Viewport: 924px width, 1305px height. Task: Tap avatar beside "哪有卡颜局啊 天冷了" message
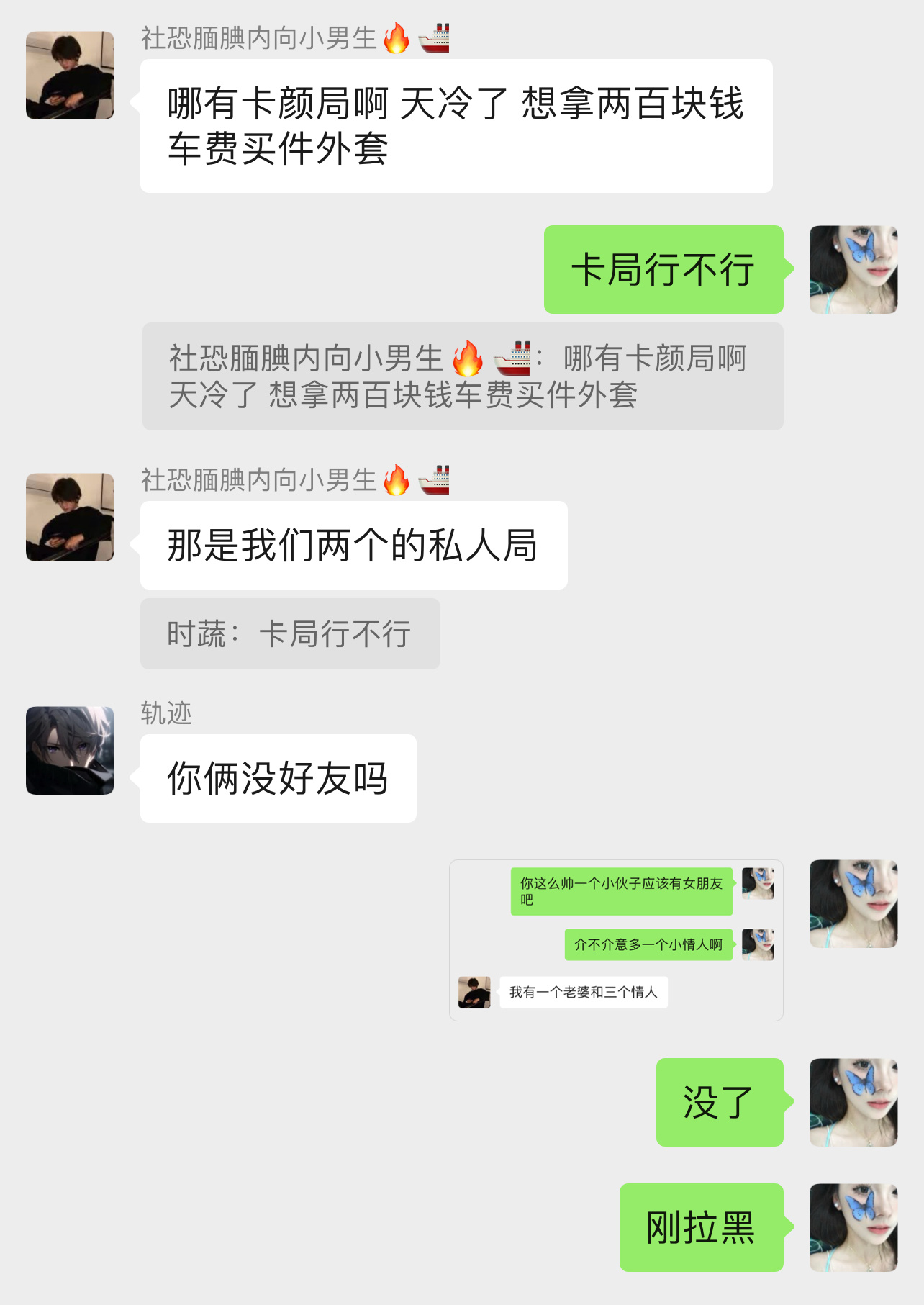pyautogui.click(x=70, y=75)
